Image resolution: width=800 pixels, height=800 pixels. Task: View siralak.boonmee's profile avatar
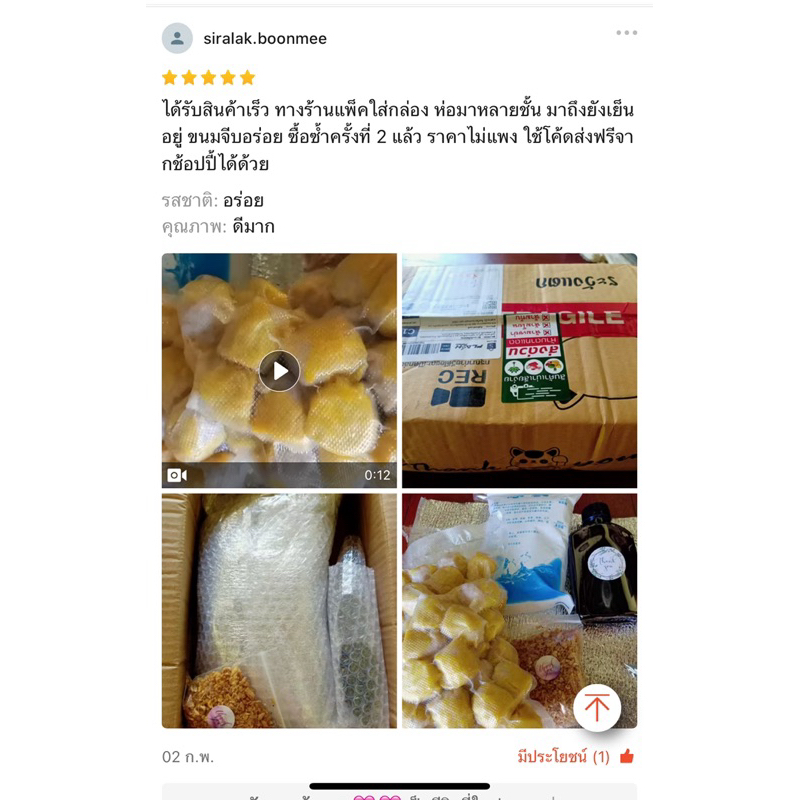[177, 38]
